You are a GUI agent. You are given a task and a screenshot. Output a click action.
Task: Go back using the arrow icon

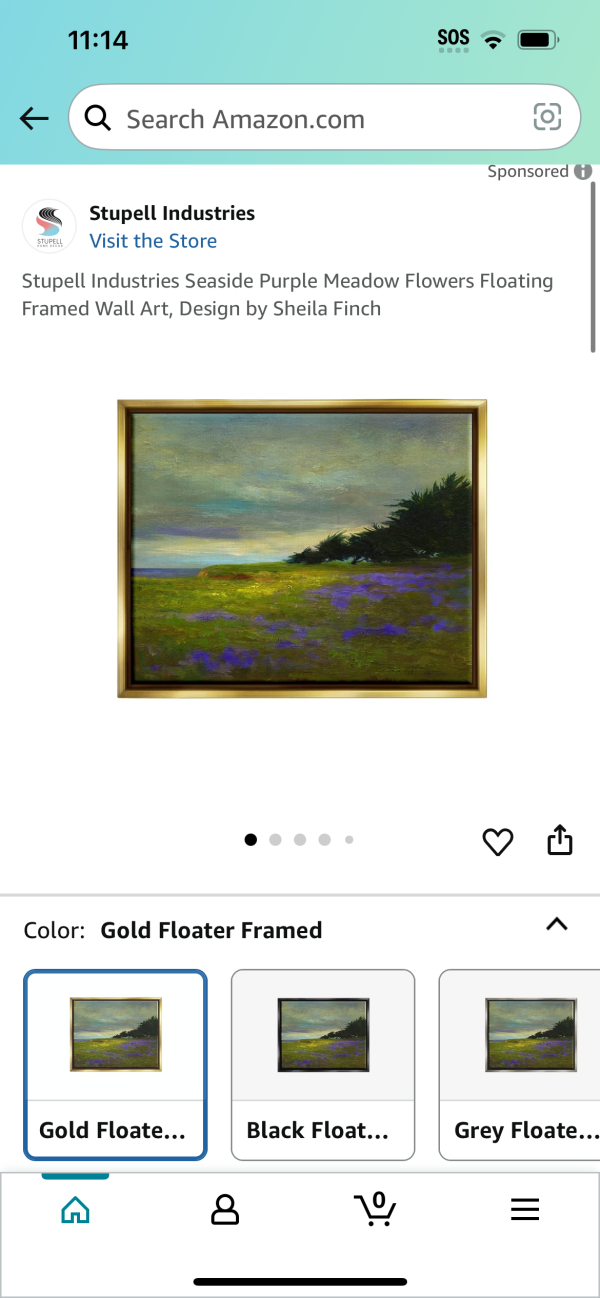34,119
